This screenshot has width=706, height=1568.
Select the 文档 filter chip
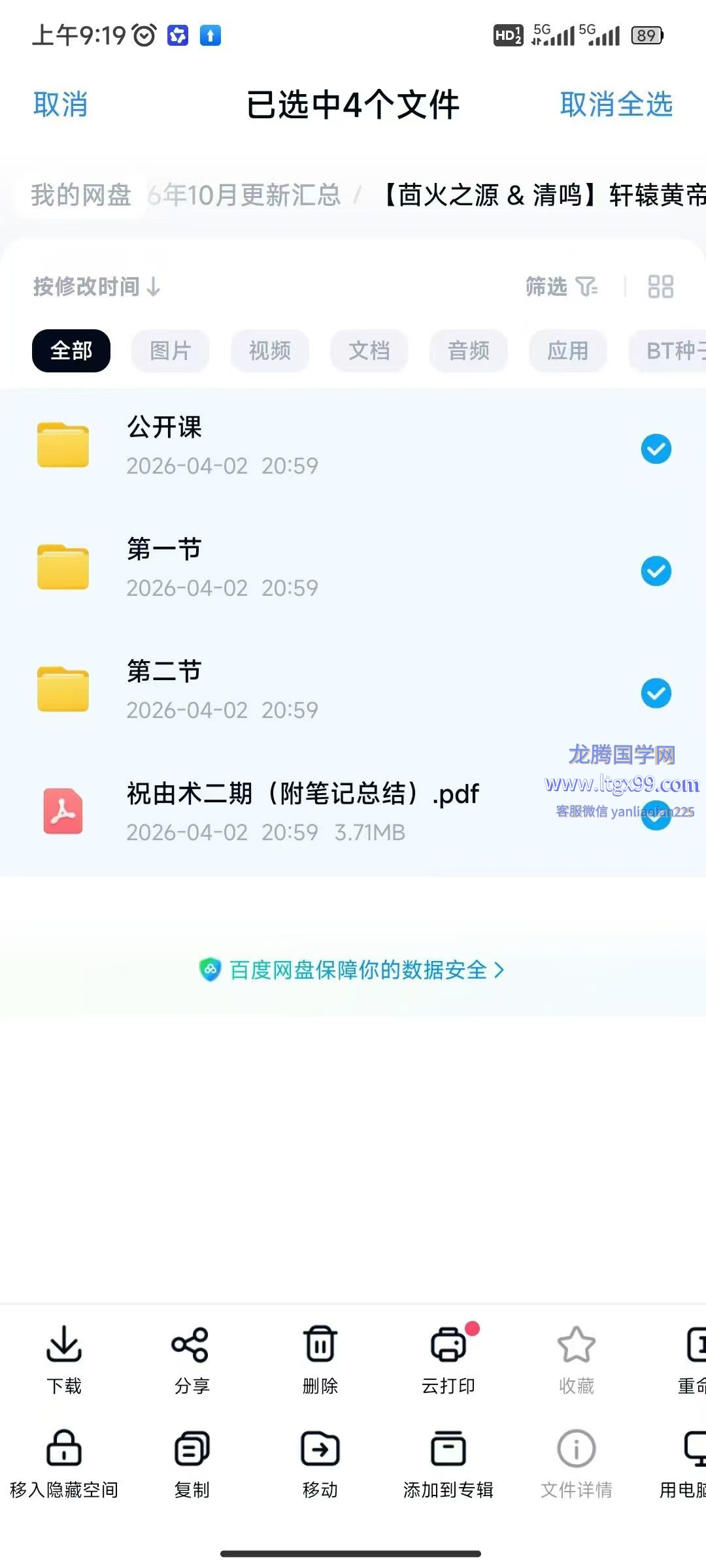click(369, 351)
